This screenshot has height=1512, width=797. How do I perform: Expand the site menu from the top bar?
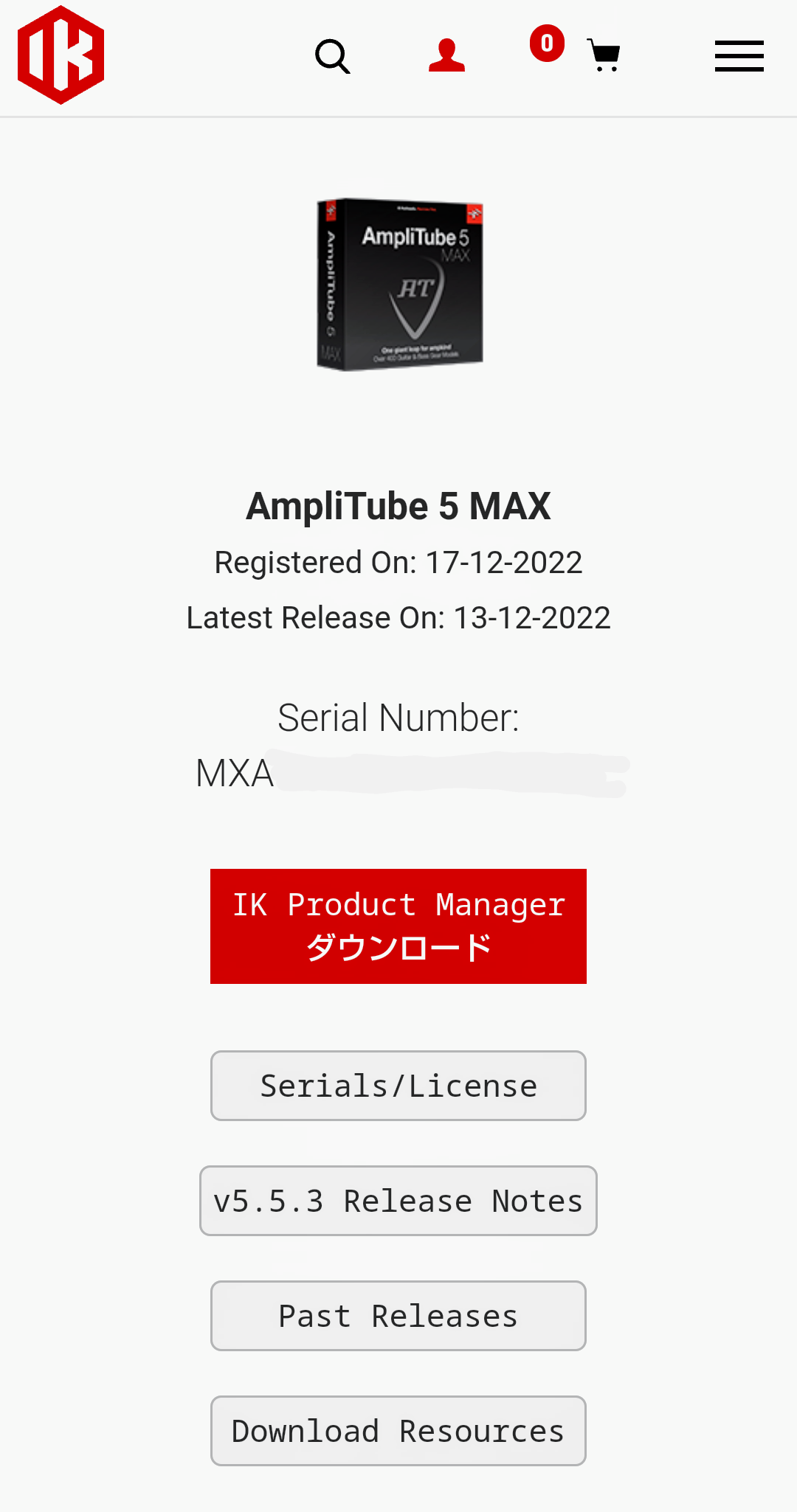tap(739, 55)
